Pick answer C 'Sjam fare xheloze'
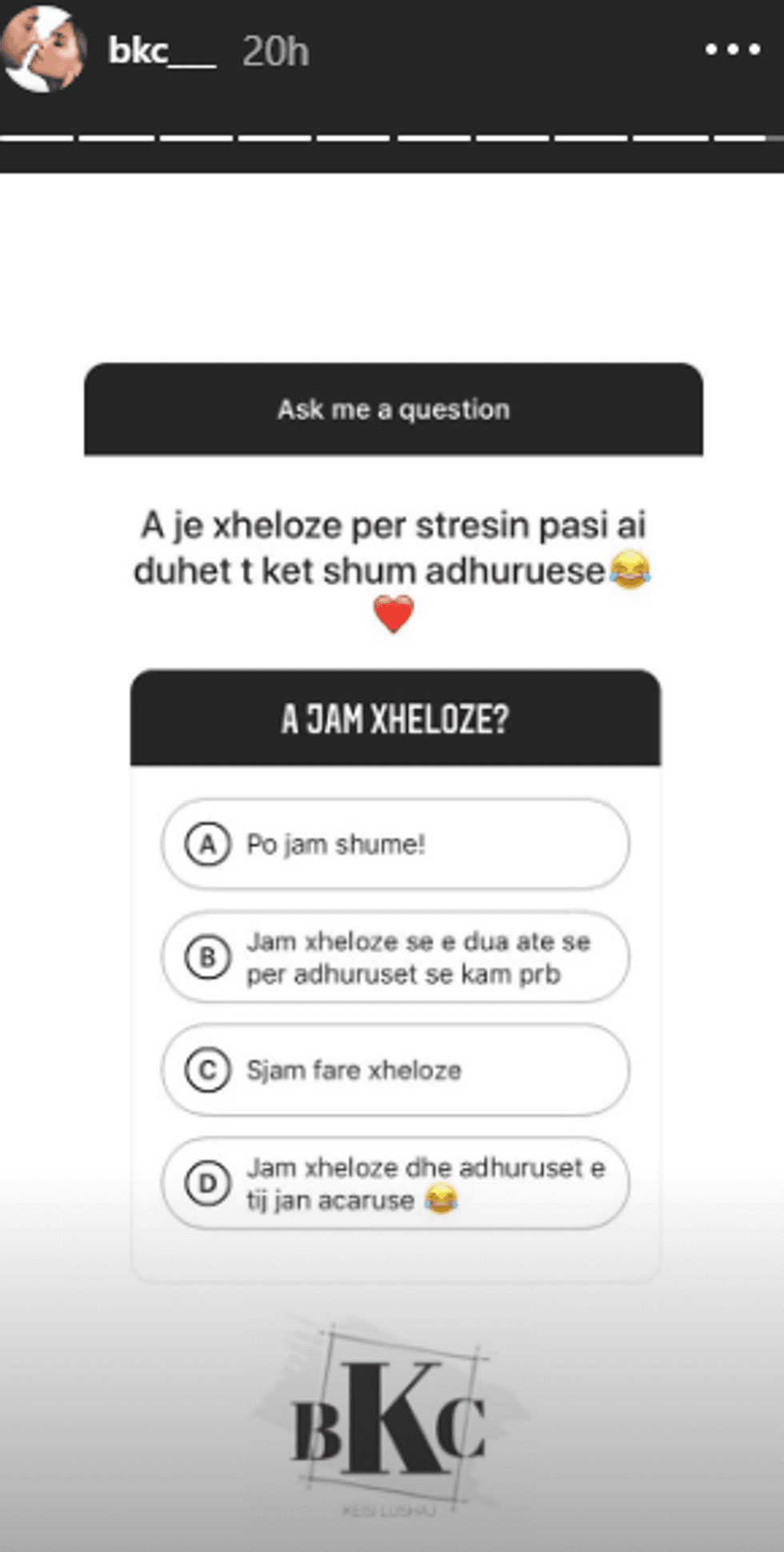Screen dimensions: 784x1552 395,1070
